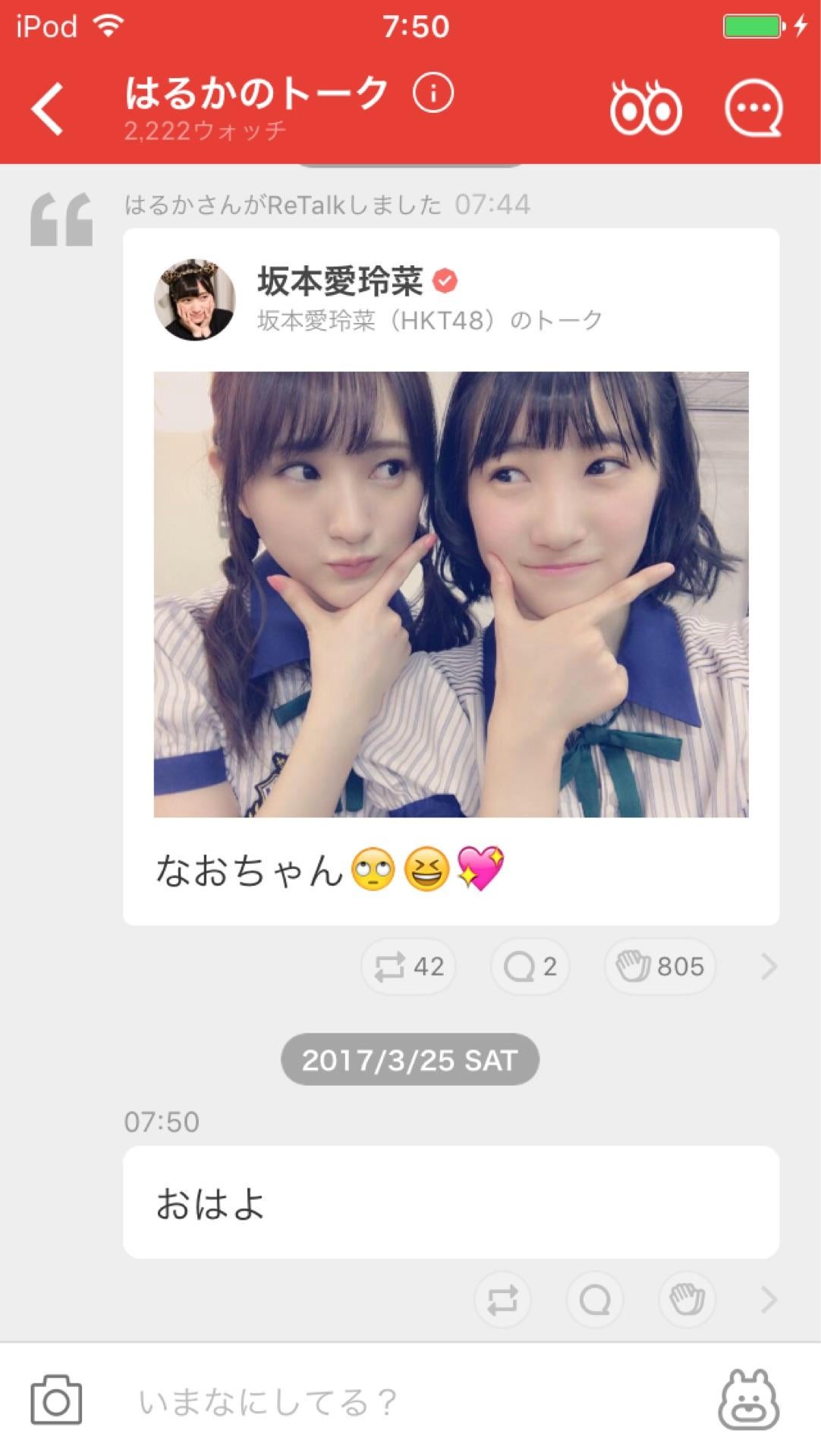
Task: Open the 2 comments on なおちゃん post
Action: coord(530,967)
